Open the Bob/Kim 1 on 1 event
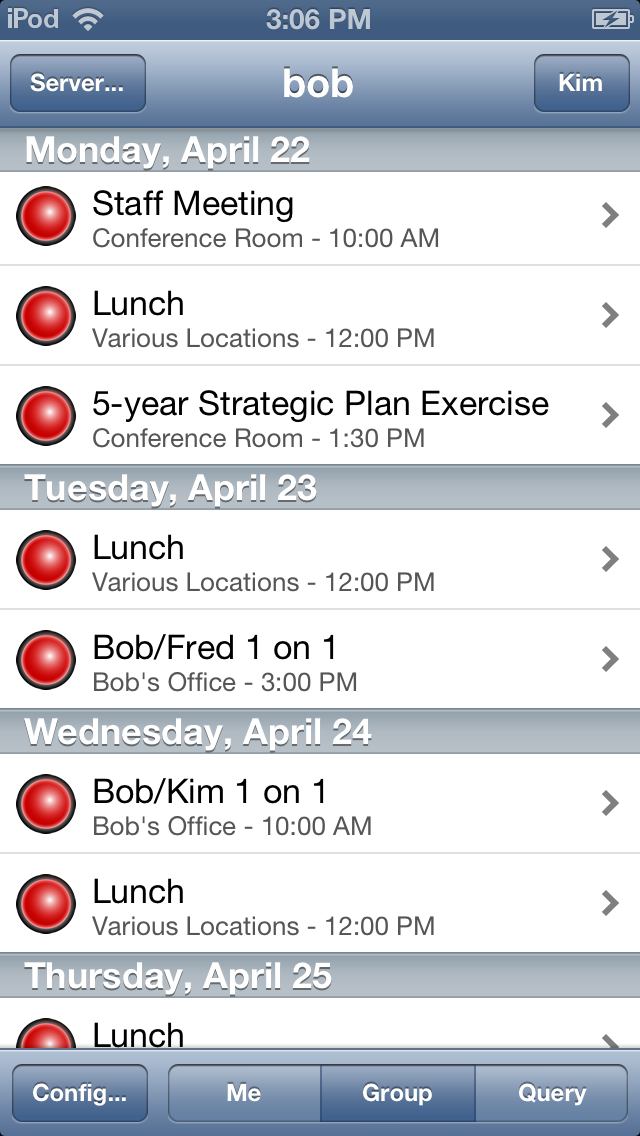The height and width of the screenshot is (1136, 640). coord(320,804)
